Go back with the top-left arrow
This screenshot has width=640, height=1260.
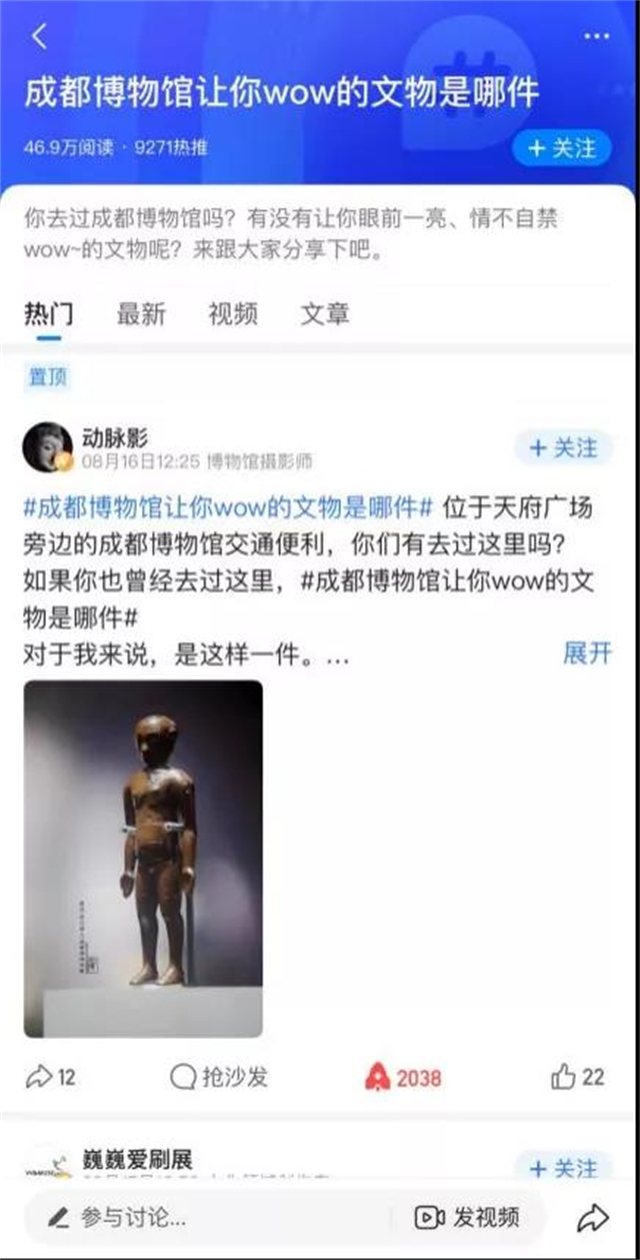coord(39,37)
